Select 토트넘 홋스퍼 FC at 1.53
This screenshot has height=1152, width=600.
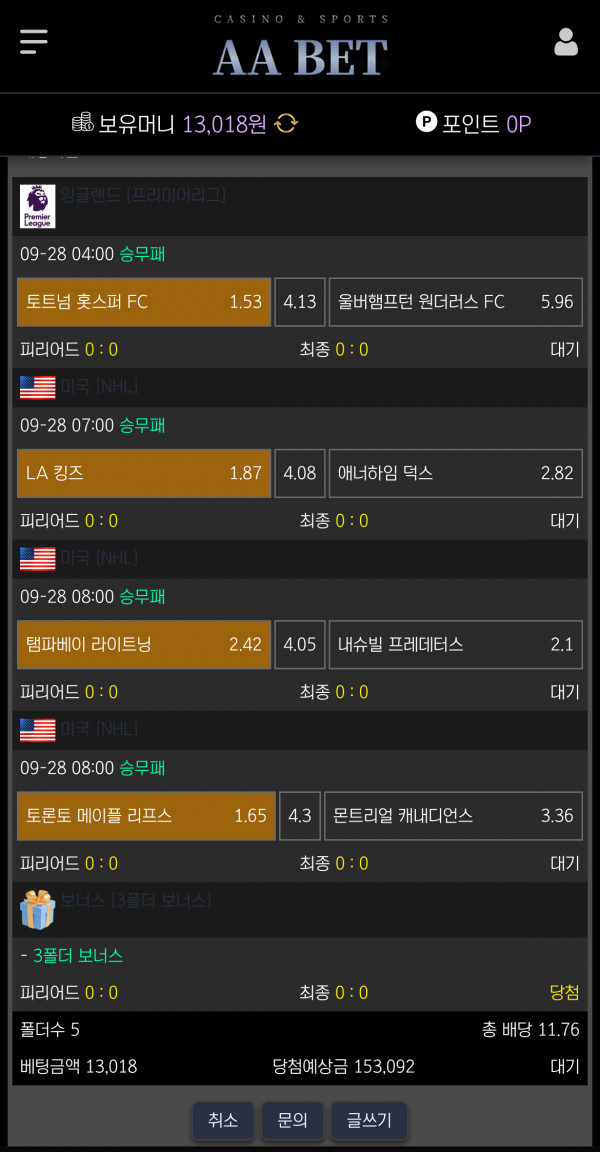[144, 302]
